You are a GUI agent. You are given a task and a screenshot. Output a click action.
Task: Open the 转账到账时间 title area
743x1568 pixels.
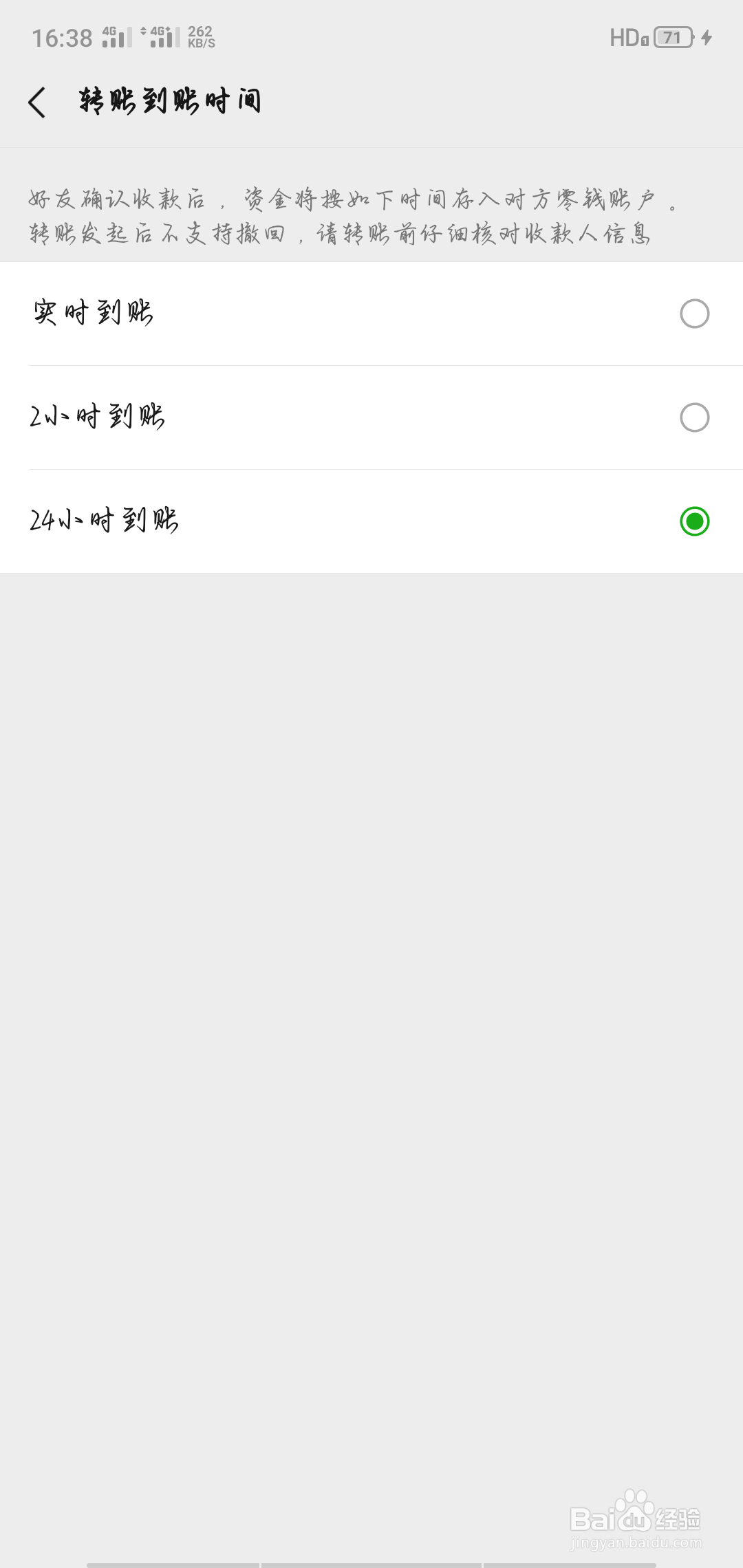tap(169, 102)
